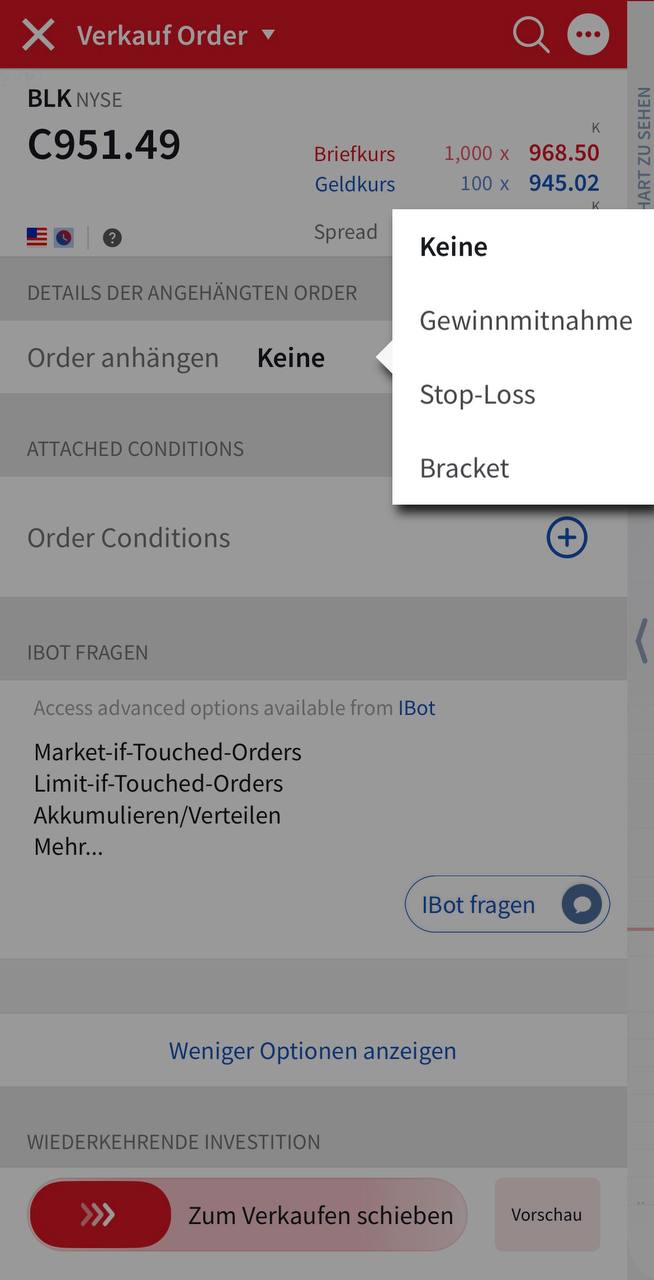The width and height of the screenshot is (654, 1280).
Task: Choose Gewinnmitnahme as attached order
Action: [525, 321]
